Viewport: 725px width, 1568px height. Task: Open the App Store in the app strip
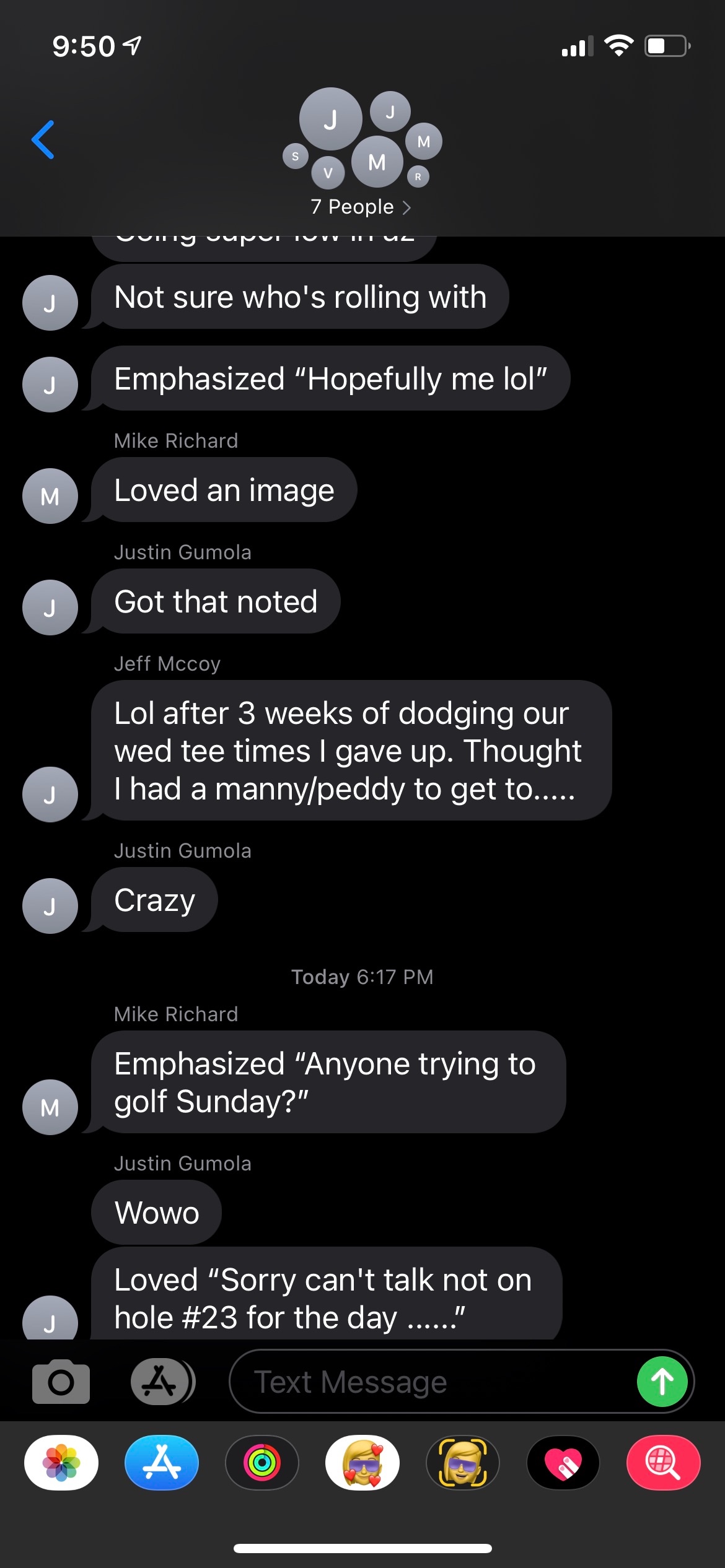click(x=162, y=1463)
